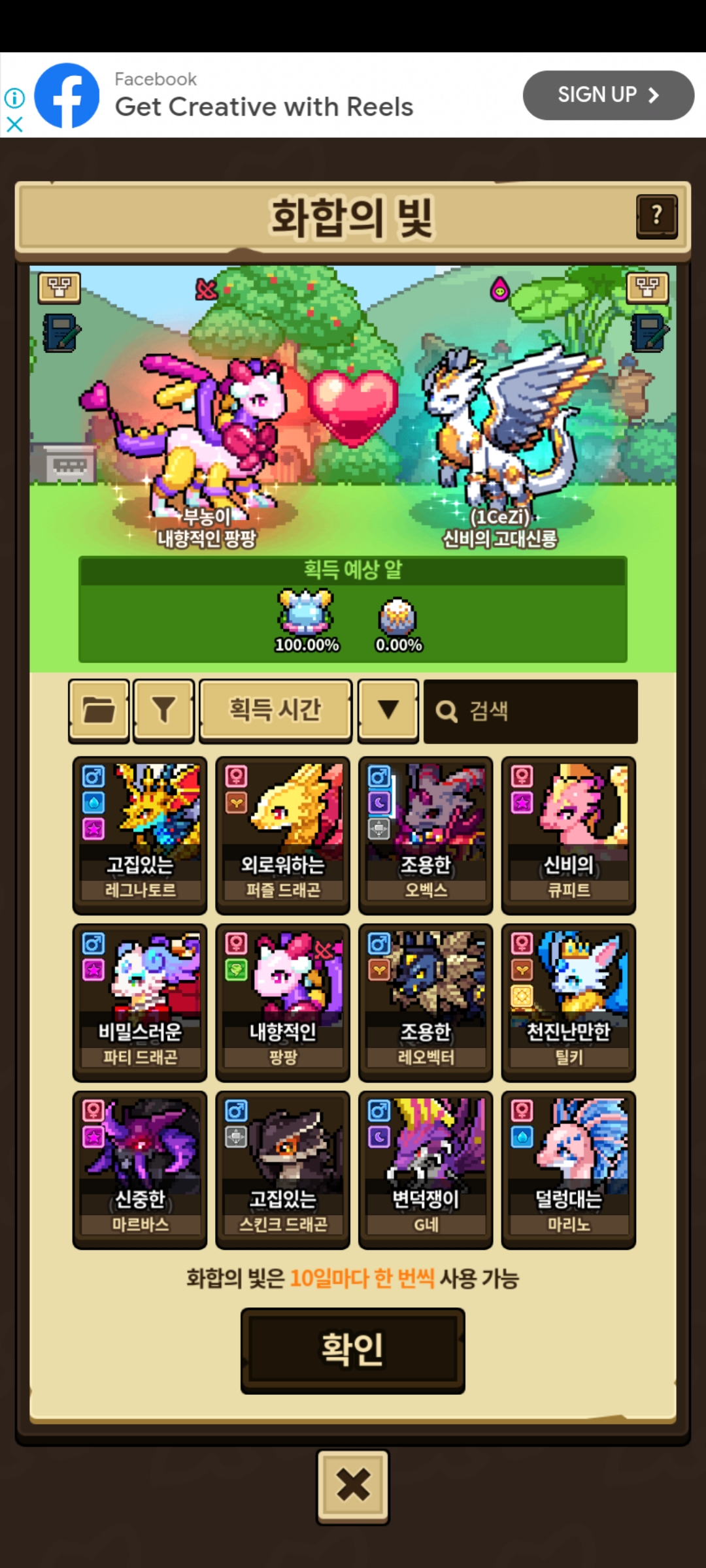Change the 획득 시간 sort option
706x1568 pixels.
coord(275,711)
